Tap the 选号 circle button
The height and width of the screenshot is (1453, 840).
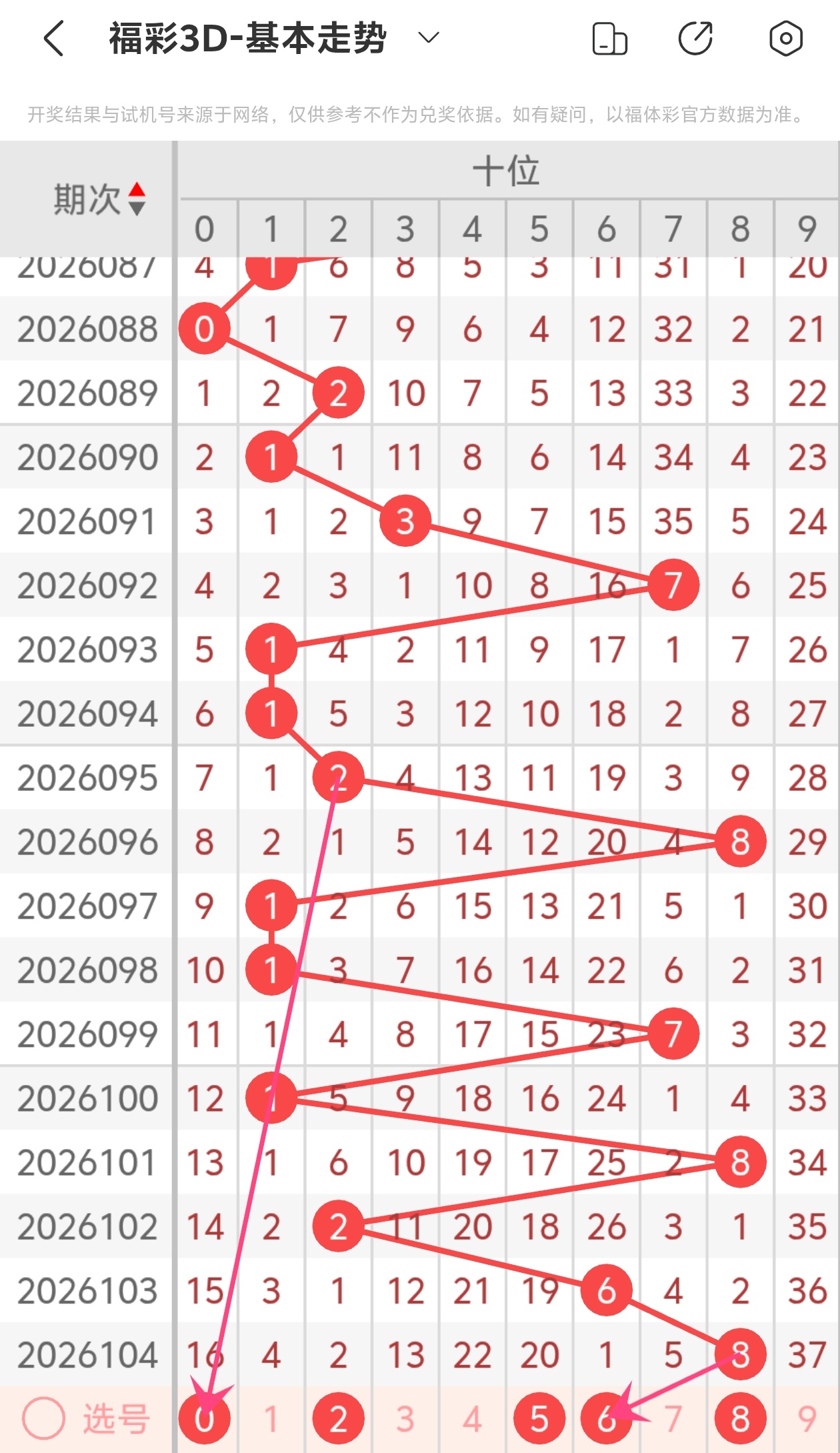pos(44,1418)
